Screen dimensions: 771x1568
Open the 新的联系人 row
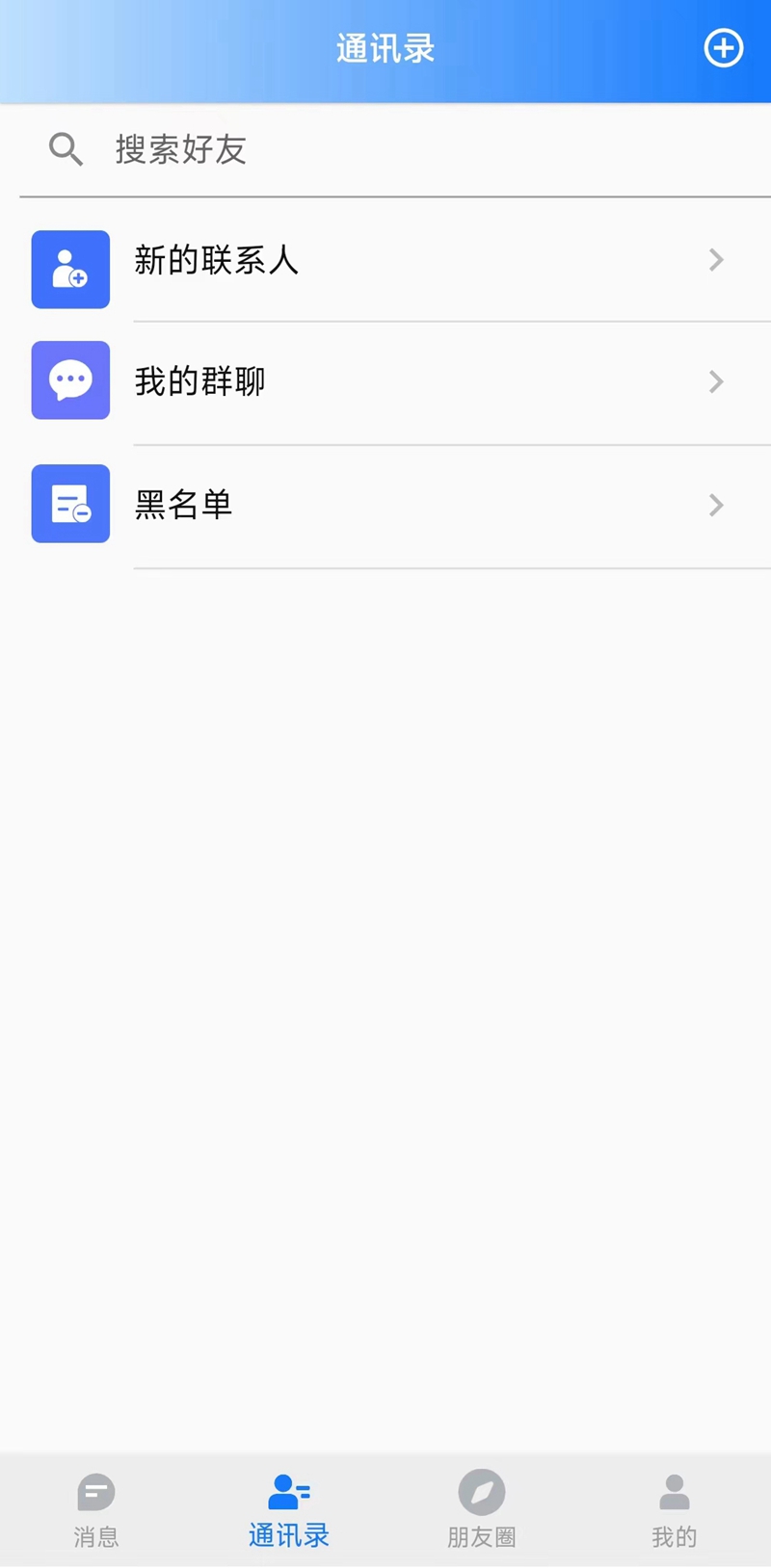click(x=385, y=260)
